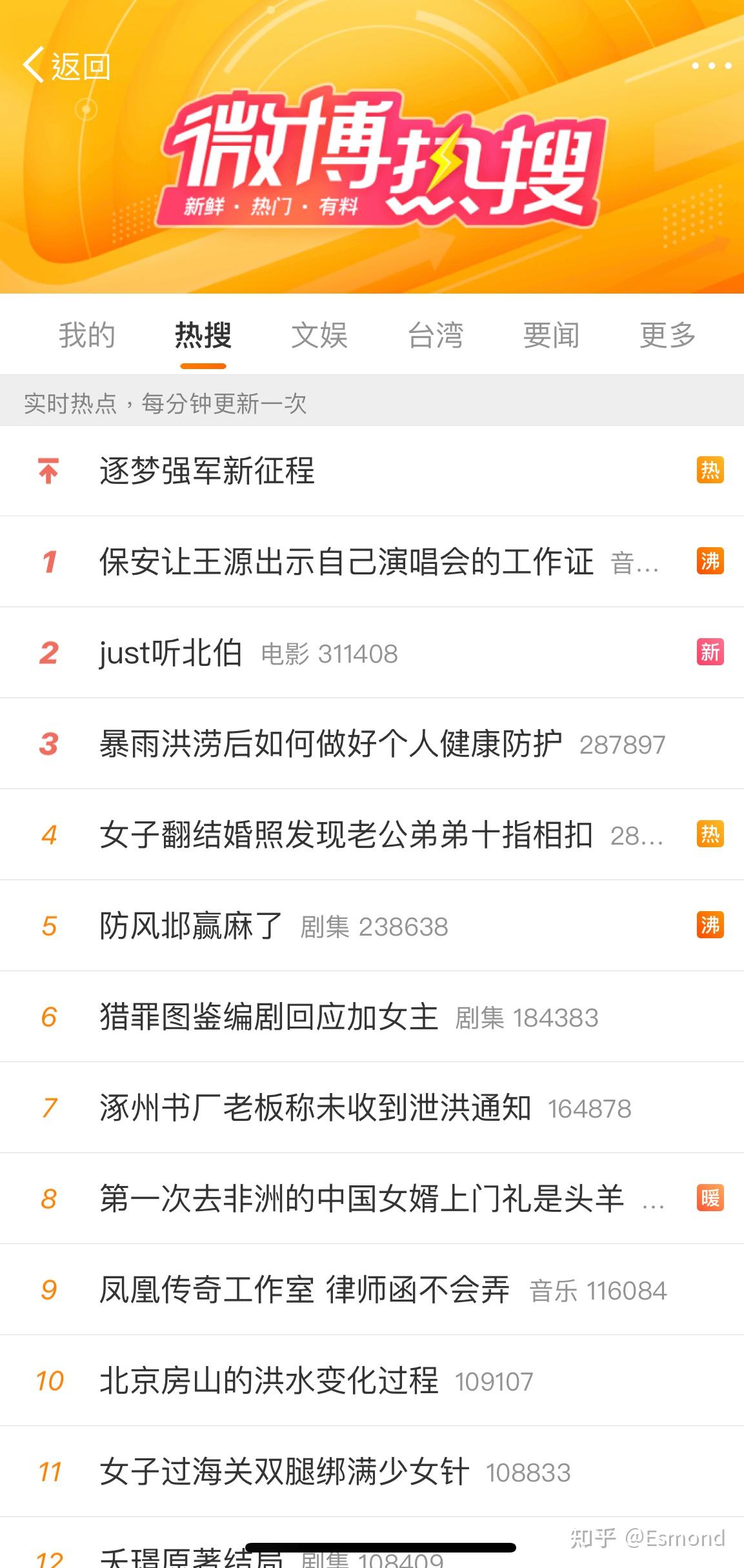The width and height of the screenshot is (744, 1568).
Task: Select the 热搜 tab
Action: (203, 335)
